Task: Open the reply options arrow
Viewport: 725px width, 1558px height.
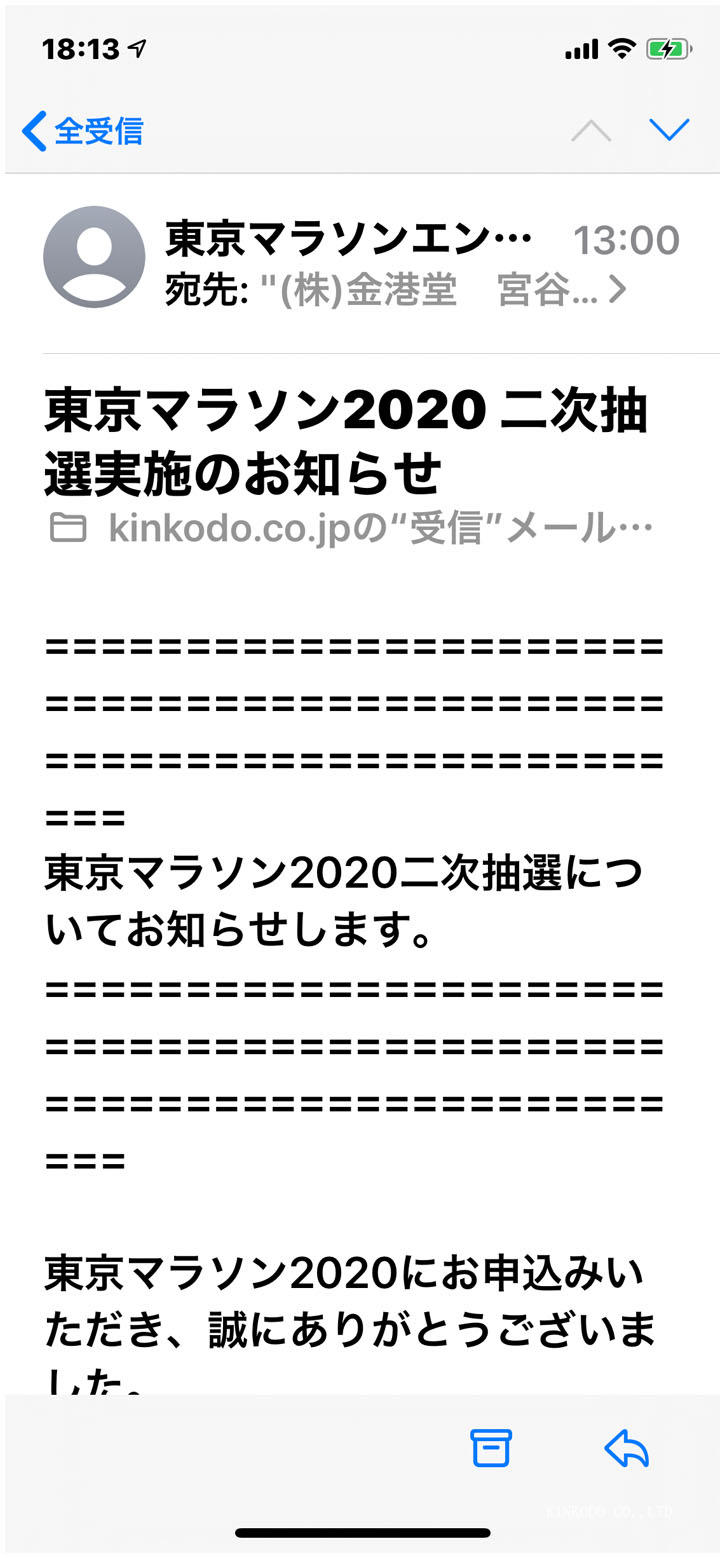Action: point(627,1447)
